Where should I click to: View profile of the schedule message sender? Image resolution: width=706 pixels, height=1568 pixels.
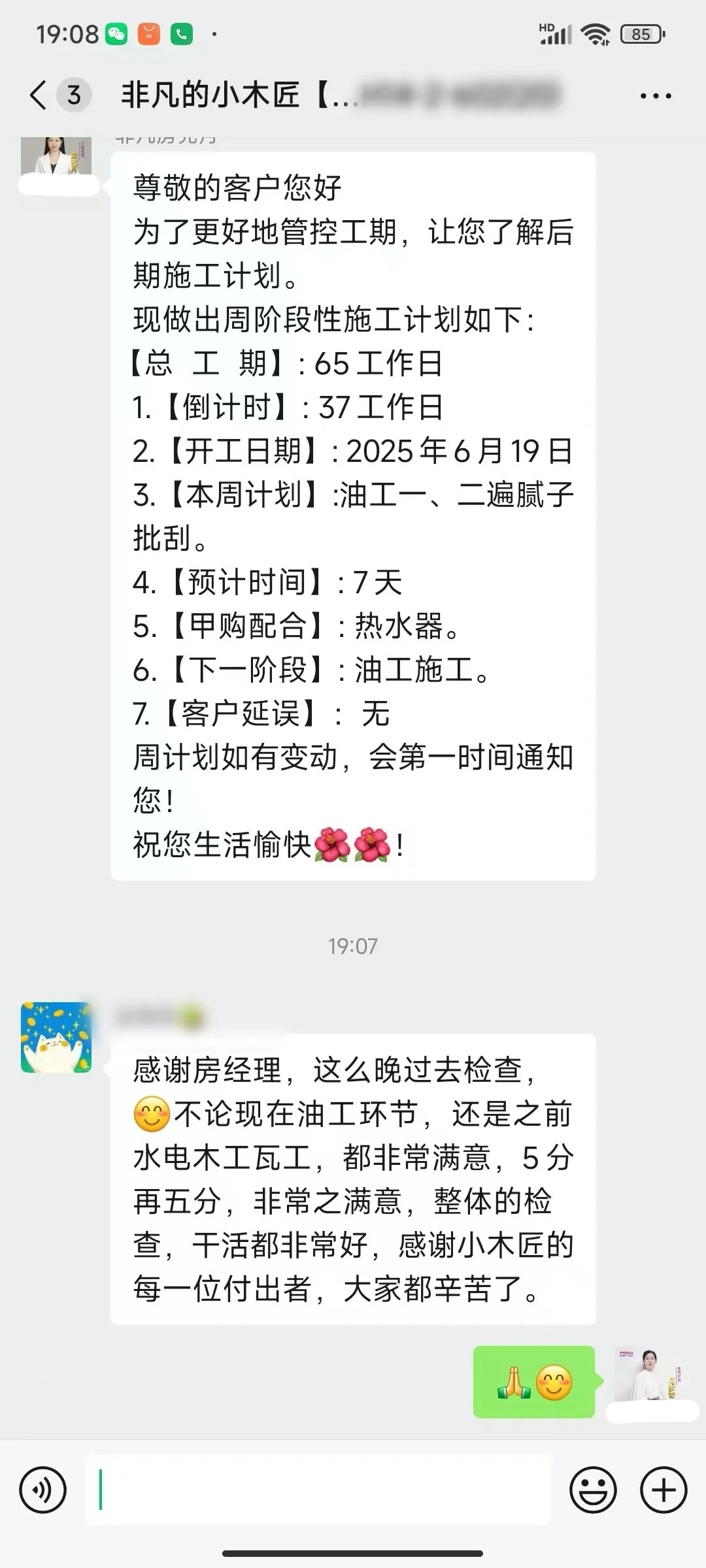coord(56,157)
